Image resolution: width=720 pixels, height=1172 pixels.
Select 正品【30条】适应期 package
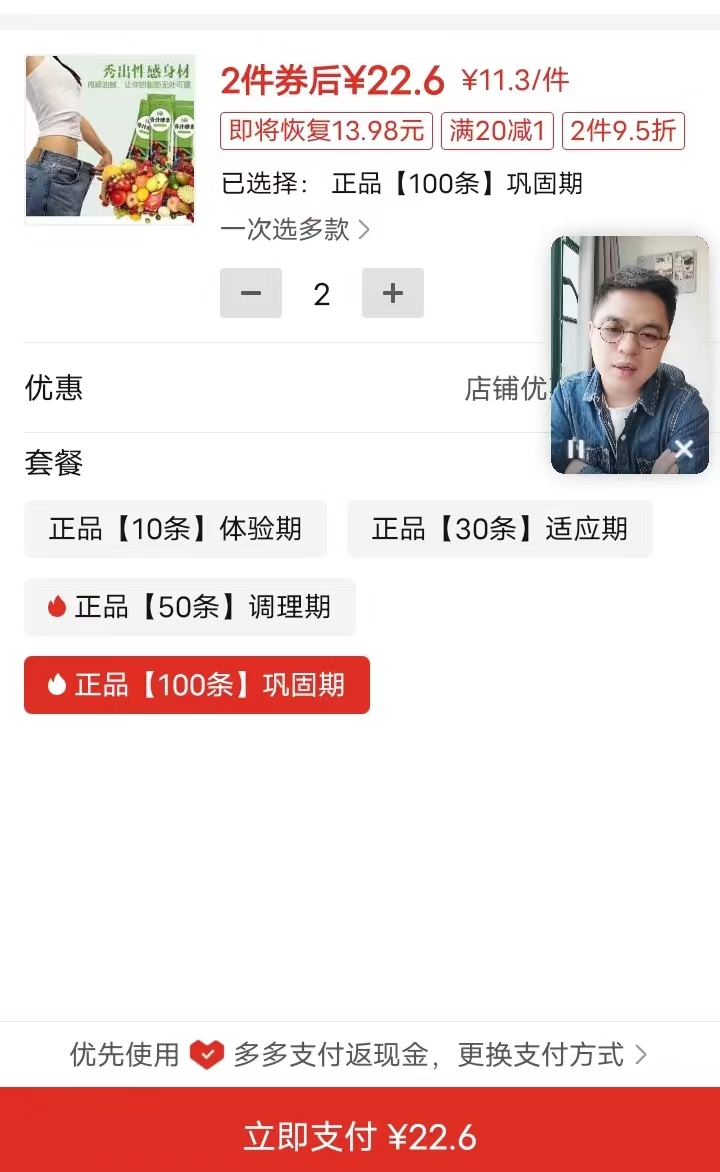499,529
